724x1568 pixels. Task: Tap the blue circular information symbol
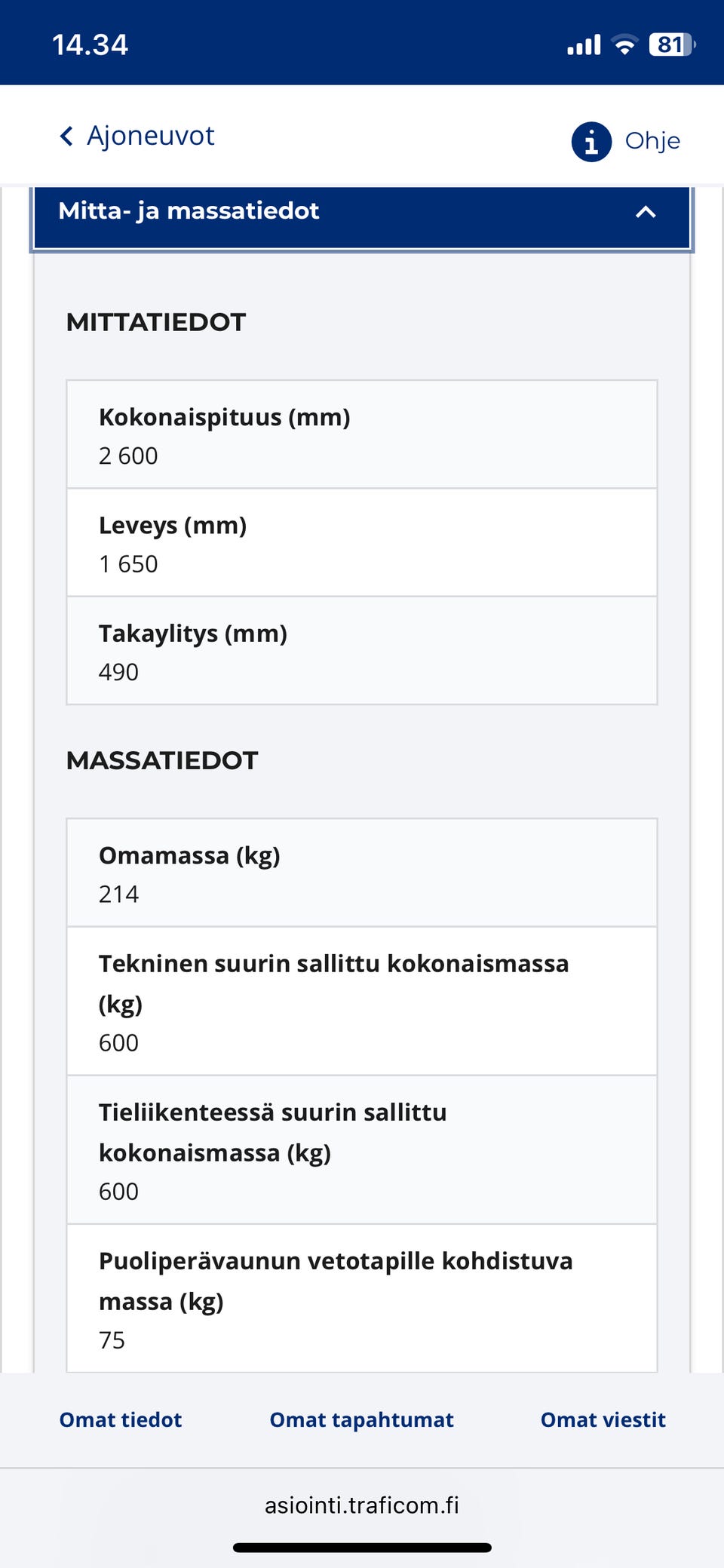[x=591, y=140]
